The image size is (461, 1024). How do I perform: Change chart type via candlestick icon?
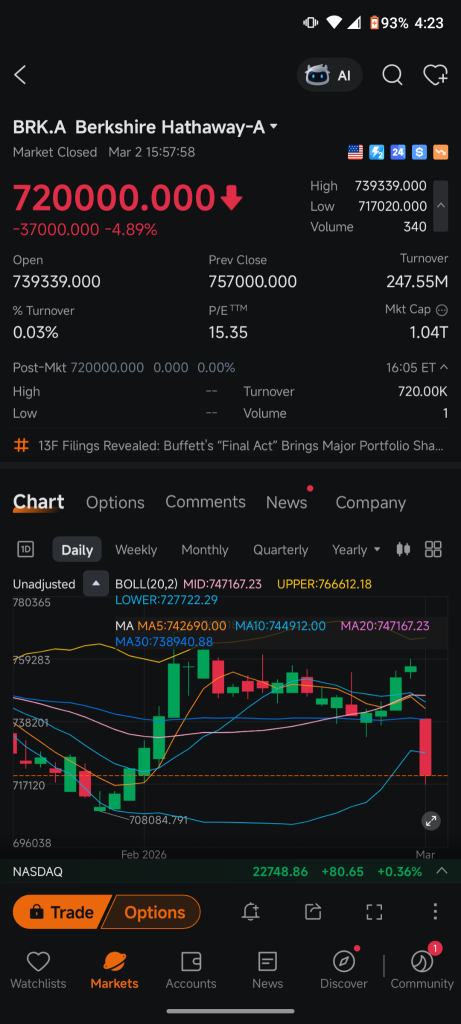(404, 549)
